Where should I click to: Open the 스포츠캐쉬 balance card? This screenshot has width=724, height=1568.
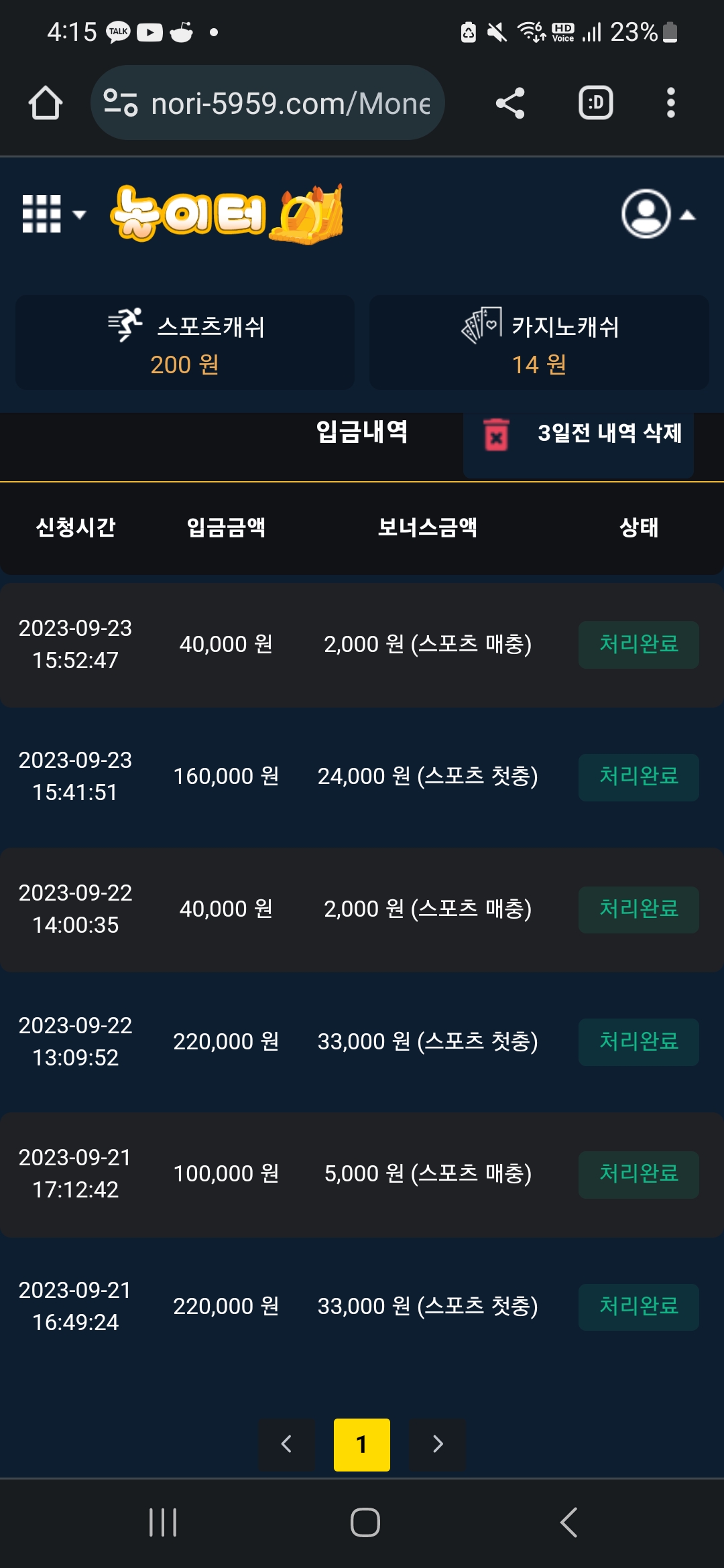(185, 342)
